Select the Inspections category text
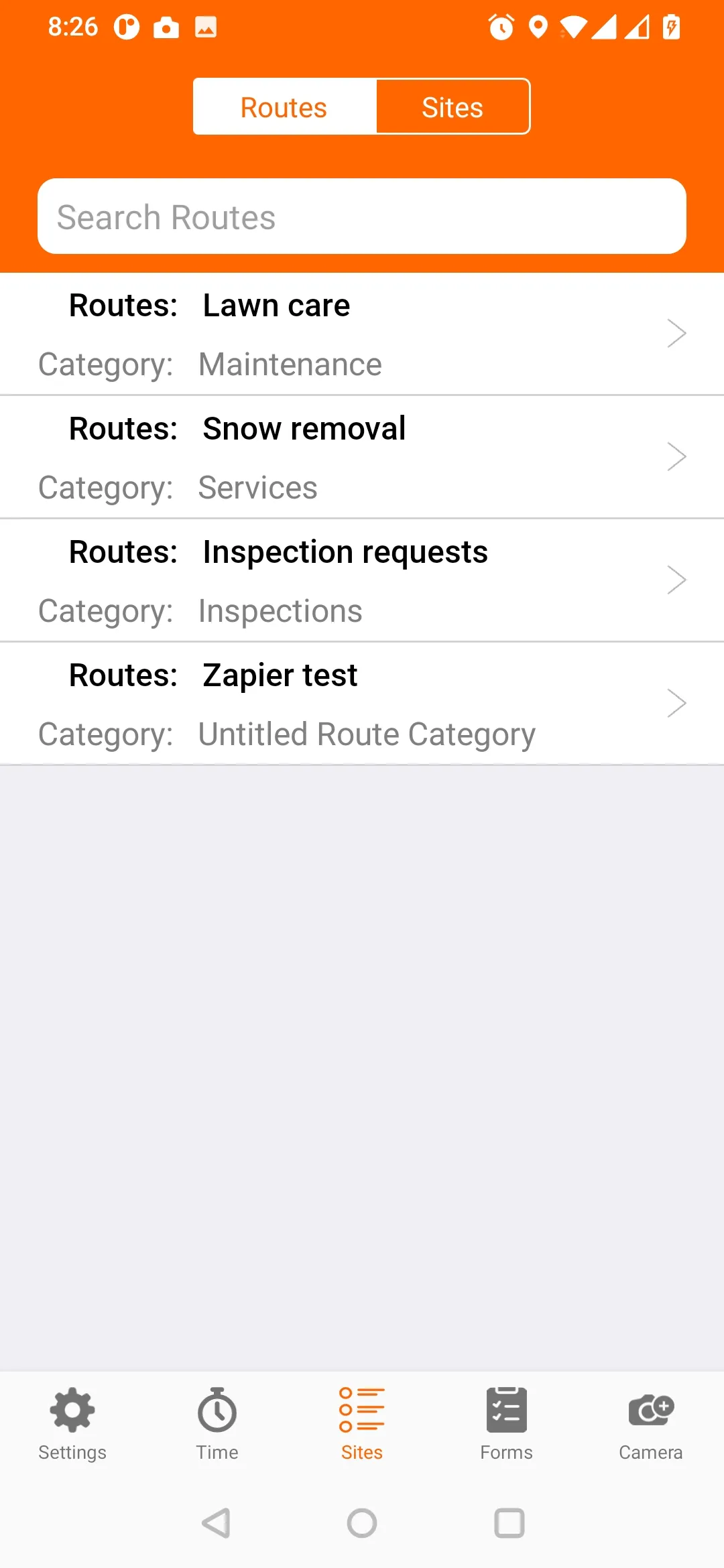 point(280,610)
